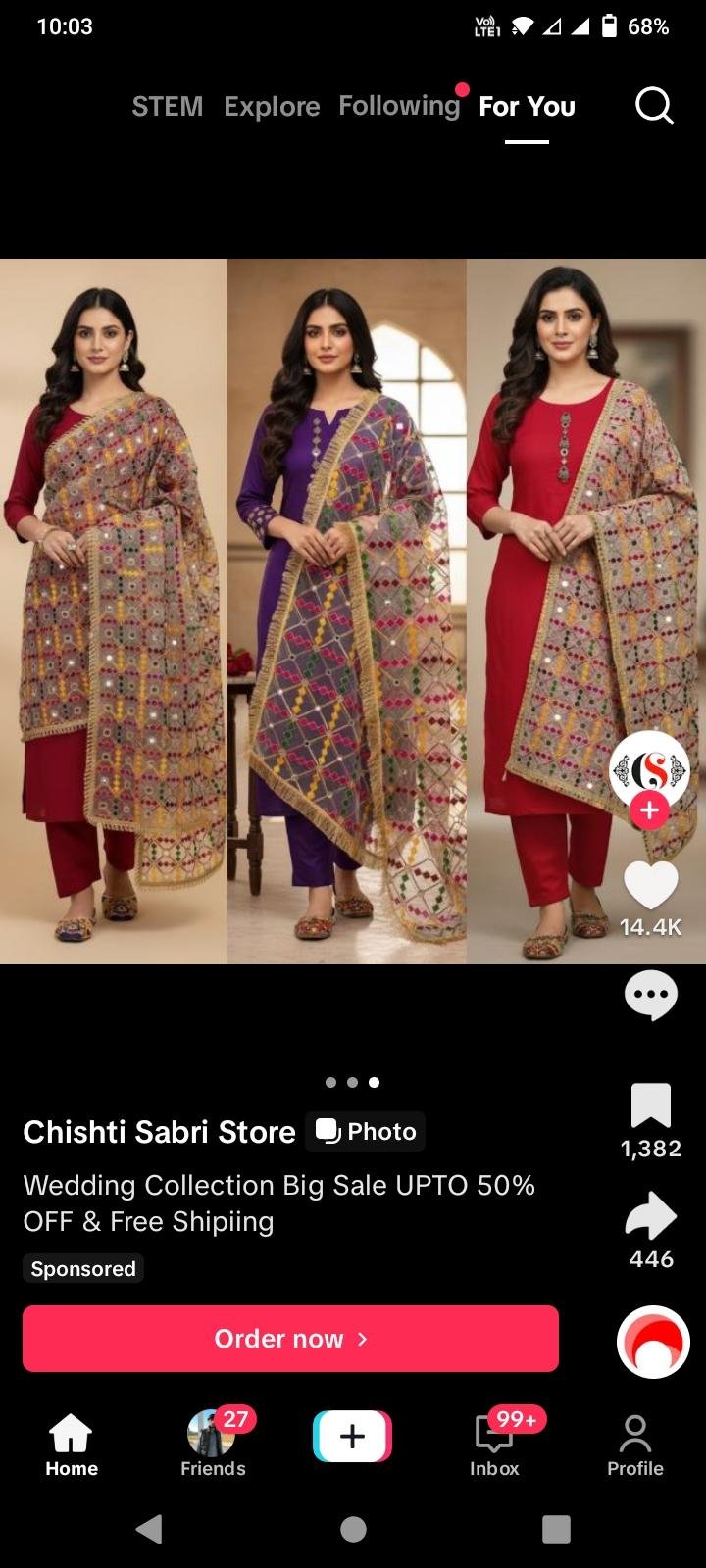Switch to the Explore tab
706x1568 pixels.
(272, 106)
